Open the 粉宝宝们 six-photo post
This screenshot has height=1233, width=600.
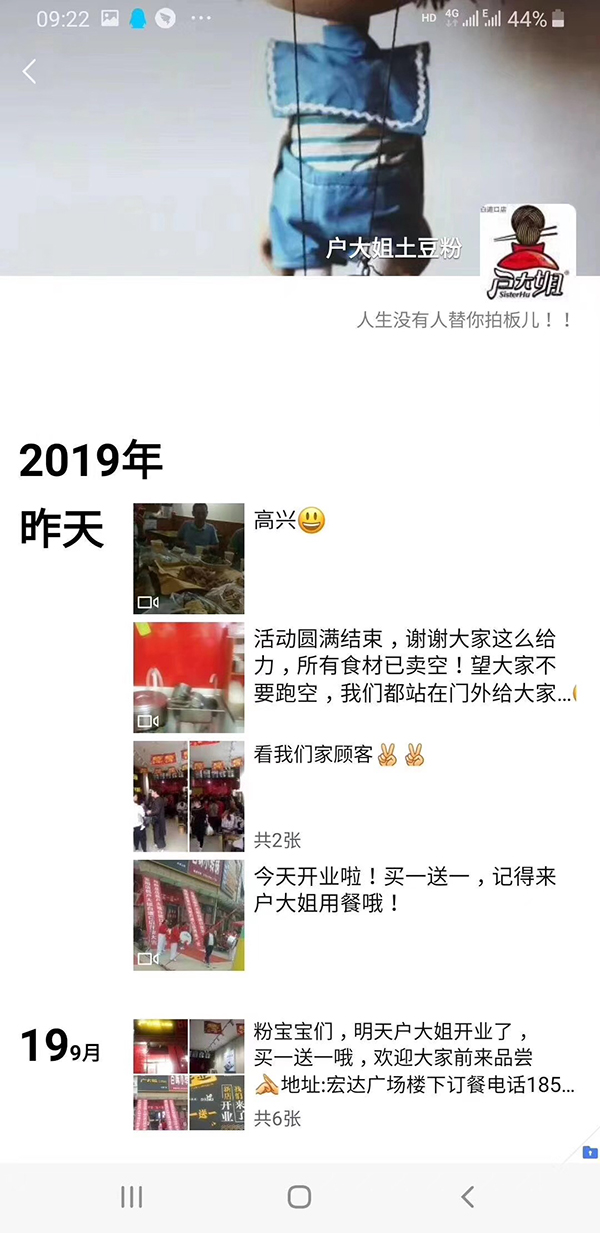[189, 1075]
